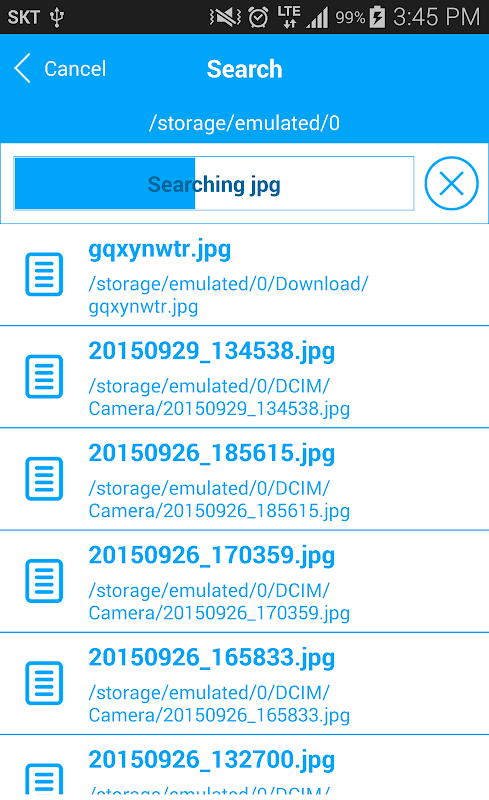This screenshot has height=800, width=489.
Task: Tap Cancel to go back
Action: pyautogui.click(x=60, y=68)
